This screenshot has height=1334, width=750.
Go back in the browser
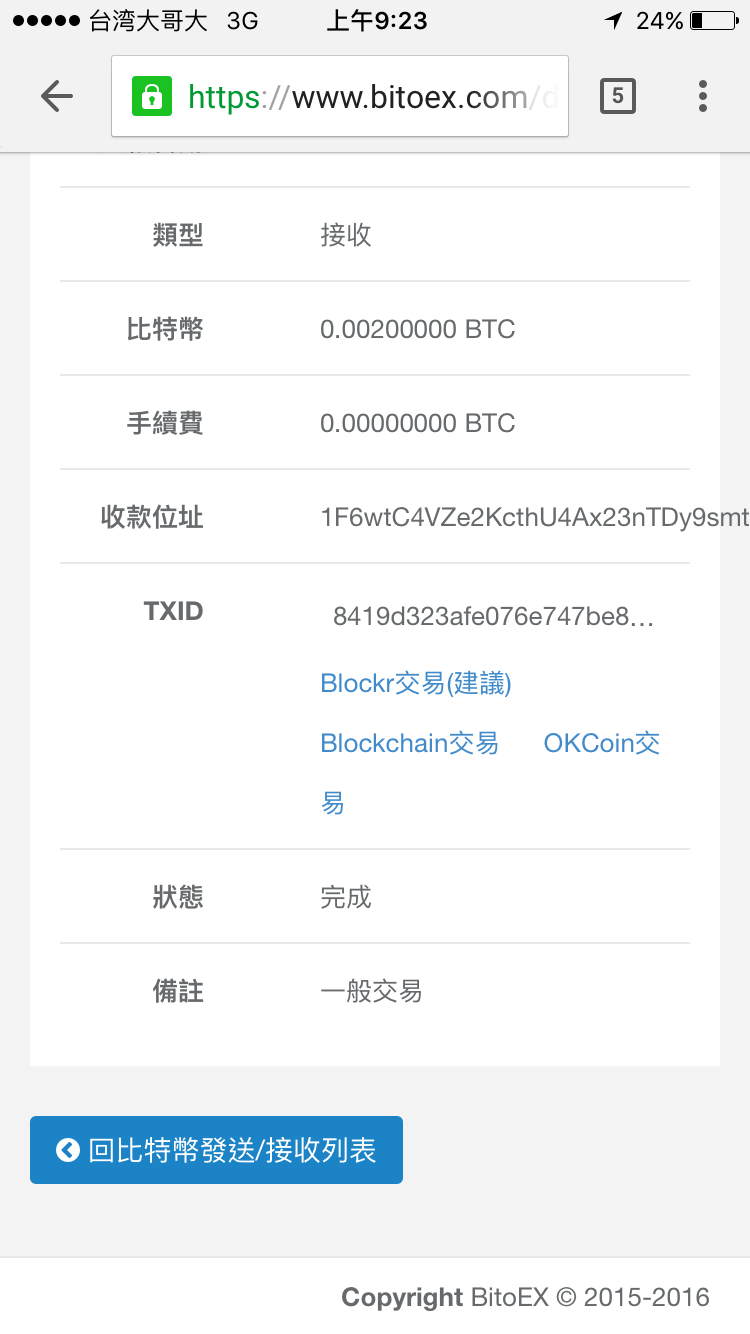point(57,96)
